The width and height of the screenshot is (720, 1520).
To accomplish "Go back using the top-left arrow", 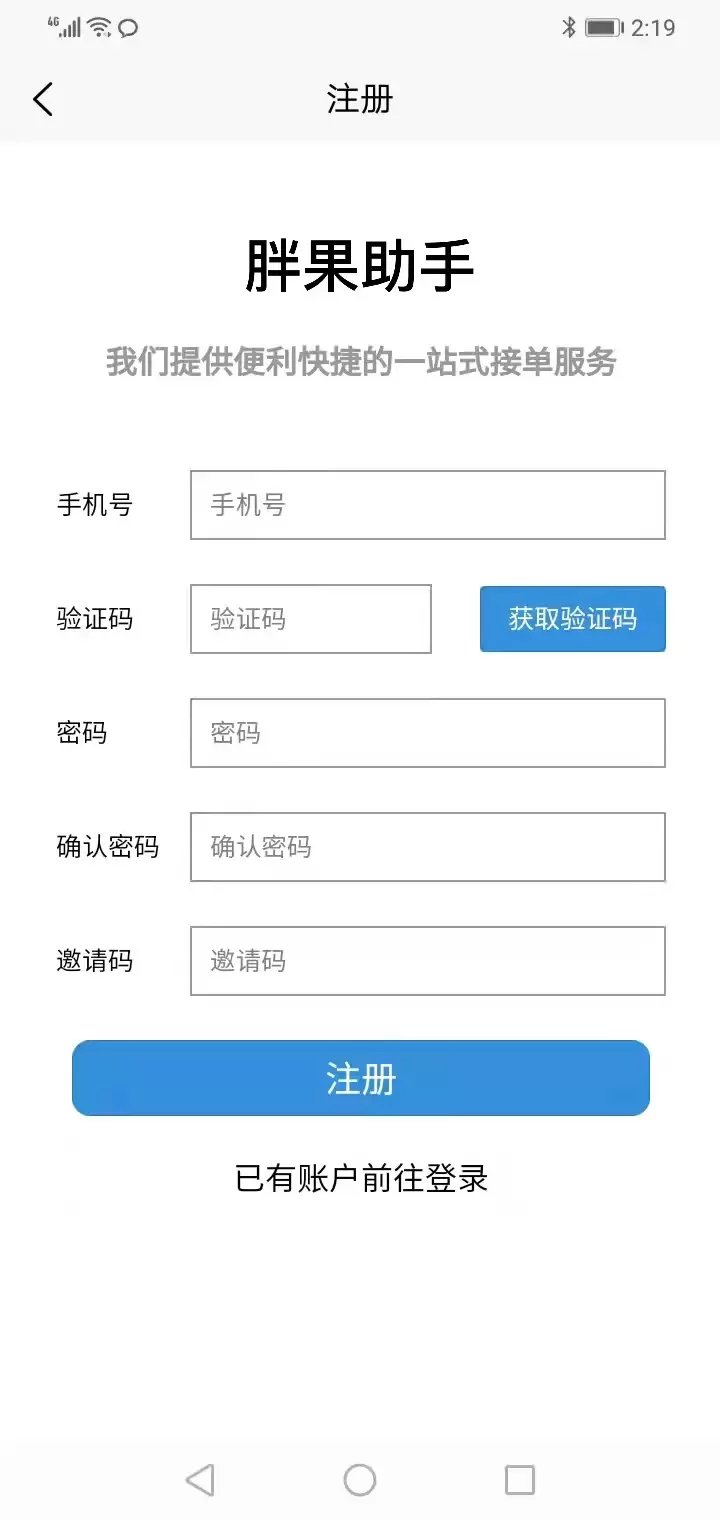I will click(42, 99).
